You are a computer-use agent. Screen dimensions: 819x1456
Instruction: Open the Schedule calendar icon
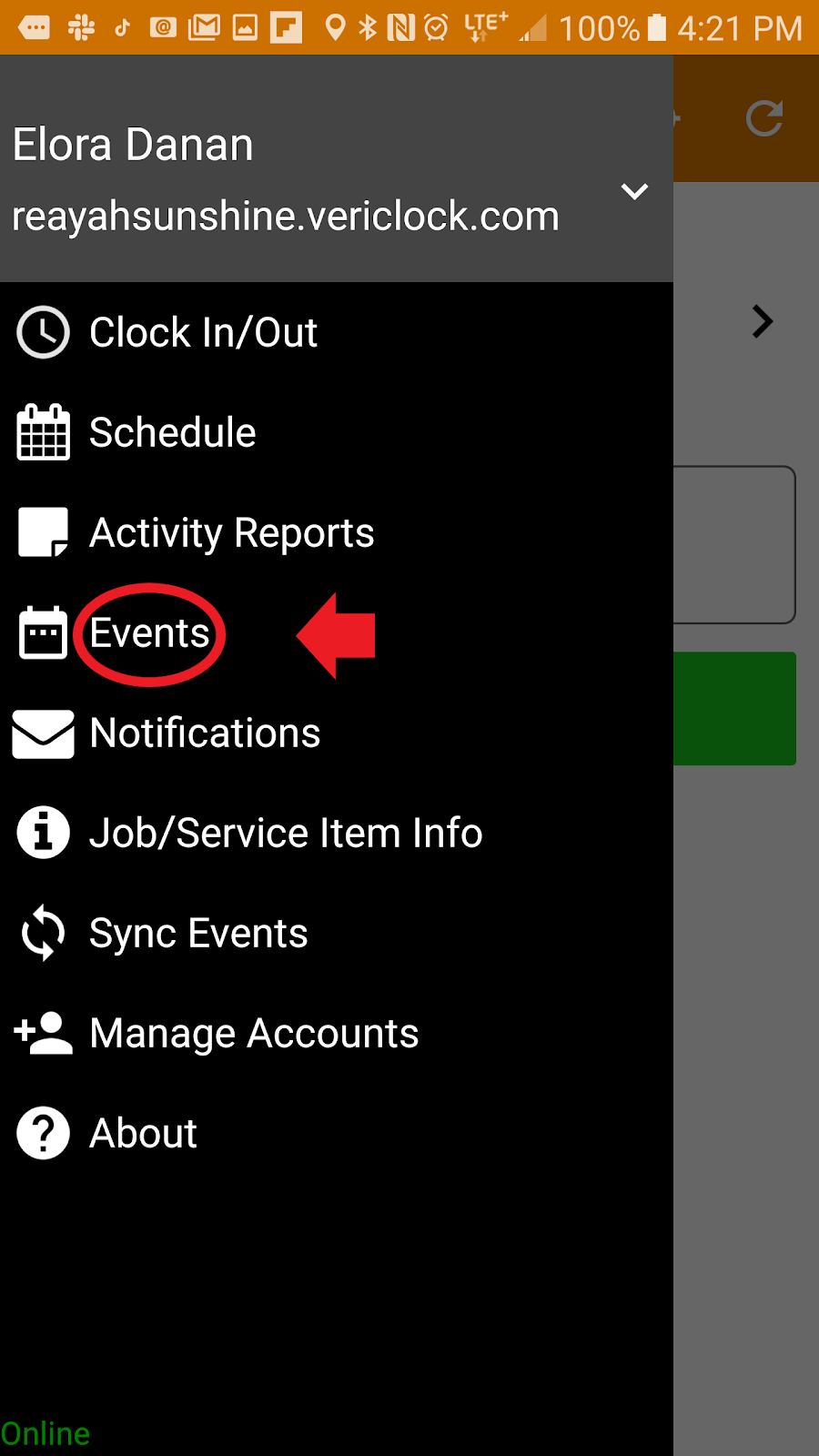pyautogui.click(x=43, y=433)
